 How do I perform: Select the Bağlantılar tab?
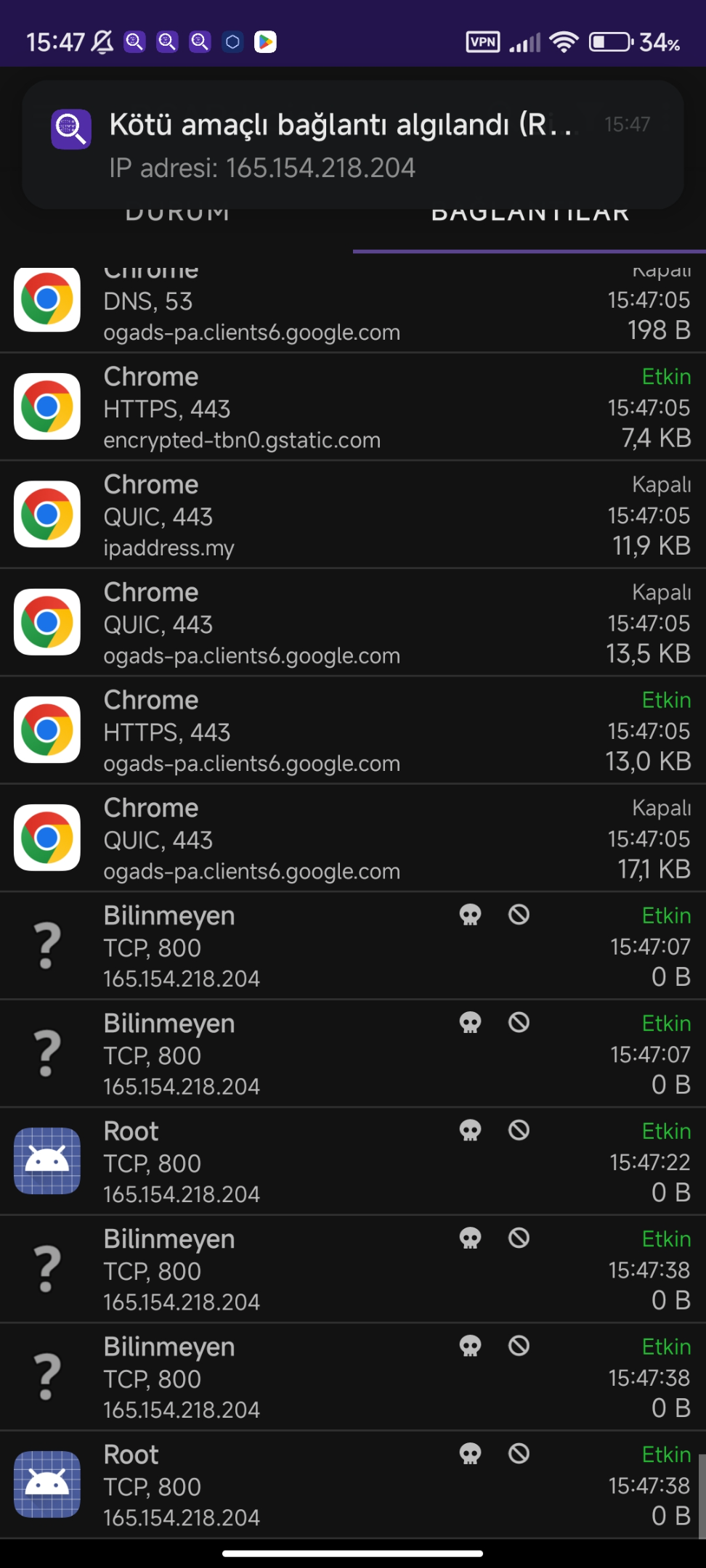[529, 218]
